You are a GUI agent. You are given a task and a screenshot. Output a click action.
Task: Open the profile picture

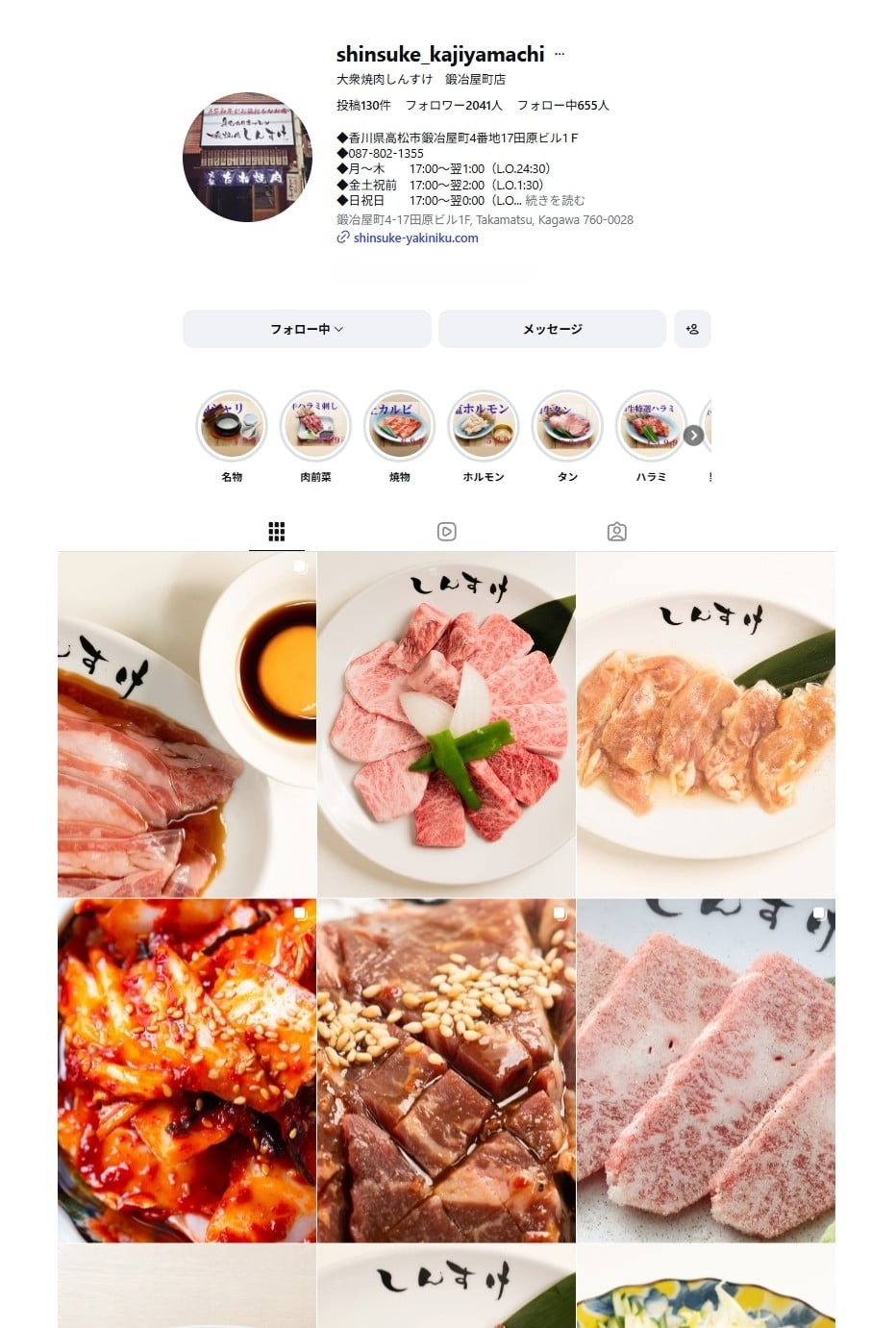247,158
